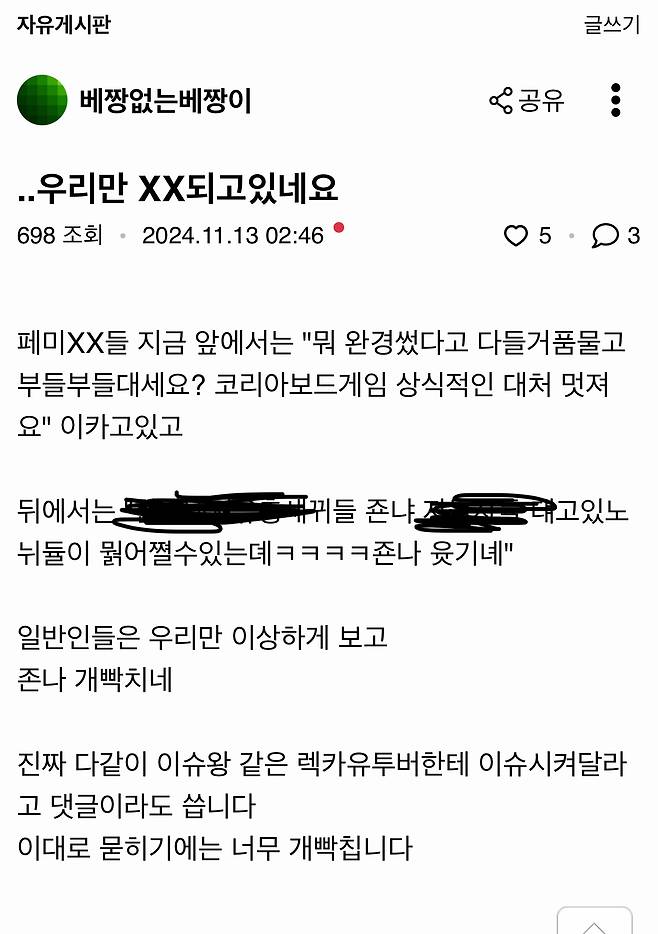Open 베짱없는베짱이's profile
This screenshot has width=658, height=934.
click(165, 100)
